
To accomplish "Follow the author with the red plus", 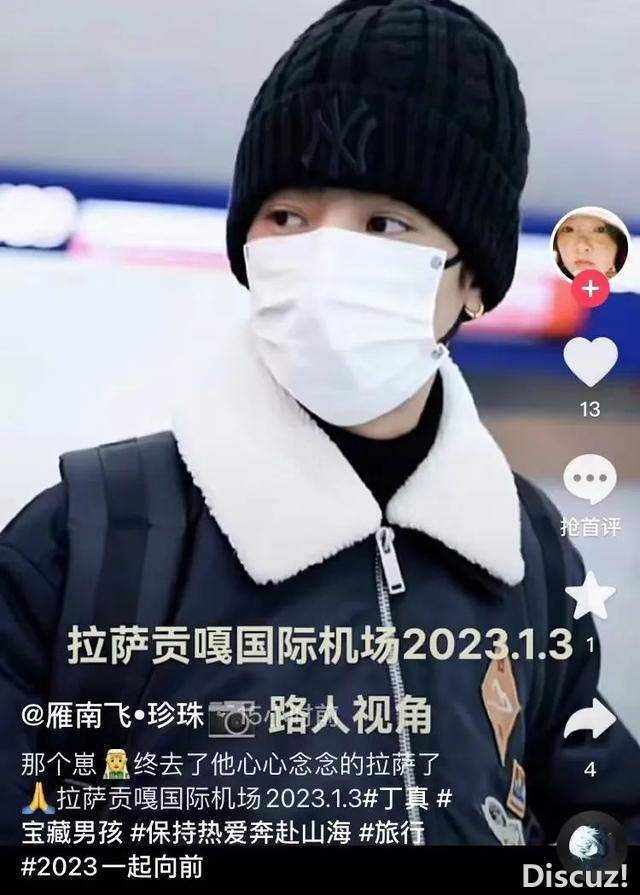I will [590, 290].
